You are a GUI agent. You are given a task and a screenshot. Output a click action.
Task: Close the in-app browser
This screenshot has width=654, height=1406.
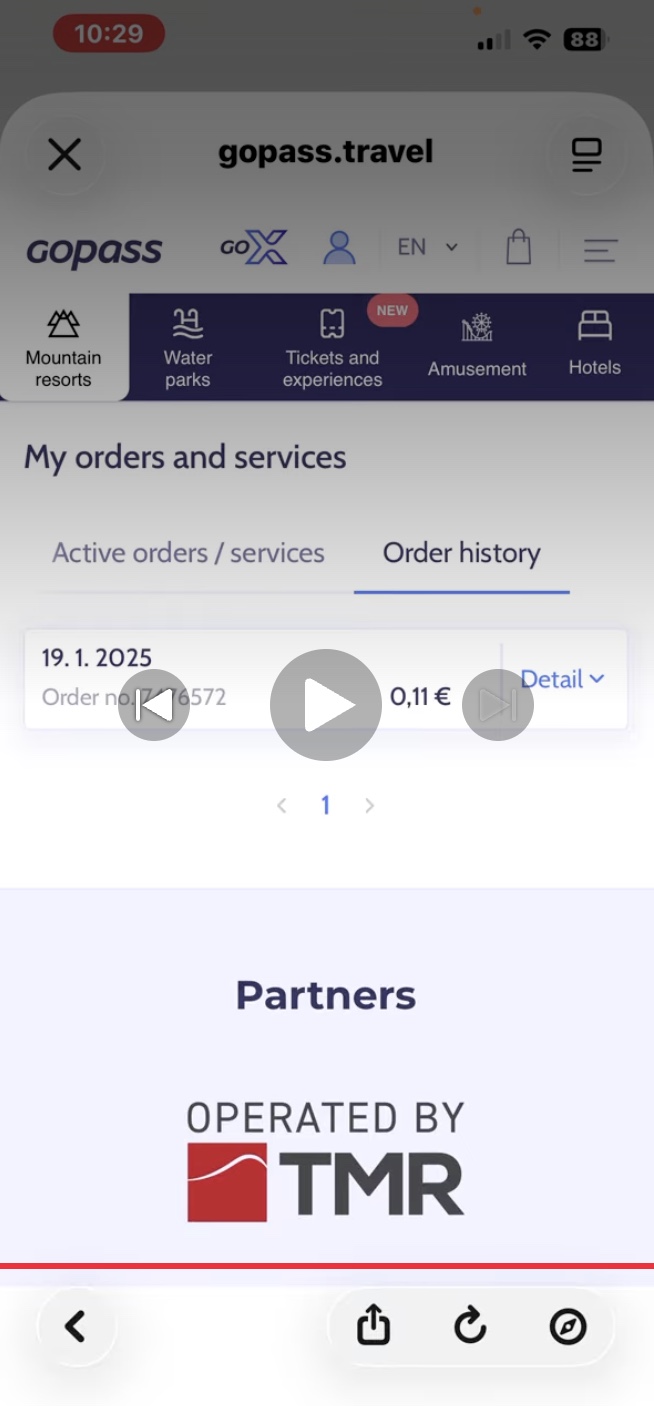pyautogui.click(x=65, y=155)
